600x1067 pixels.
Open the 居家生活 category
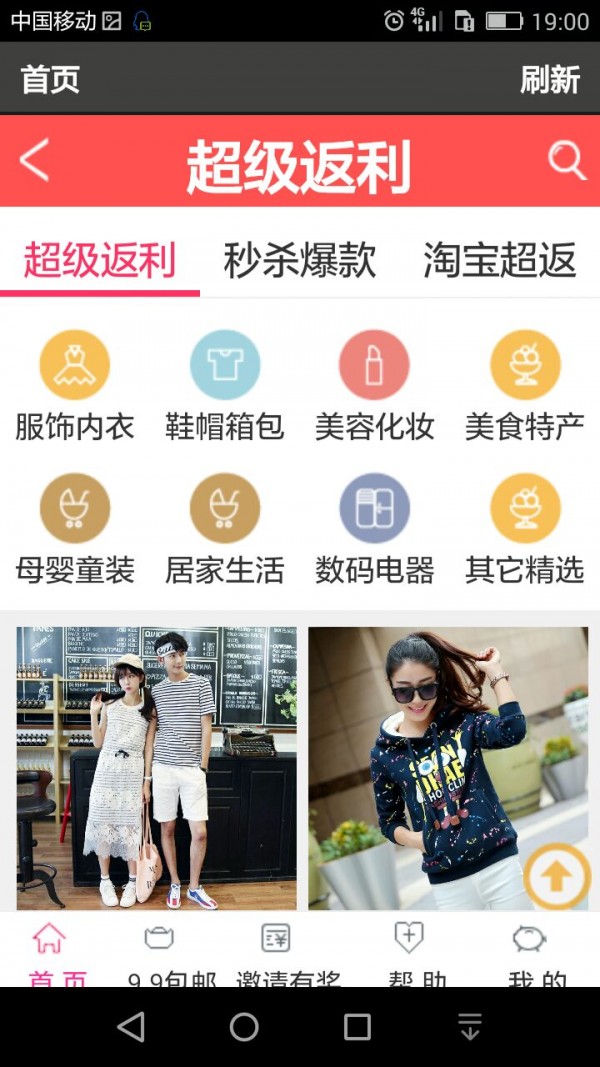coord(225,530)
